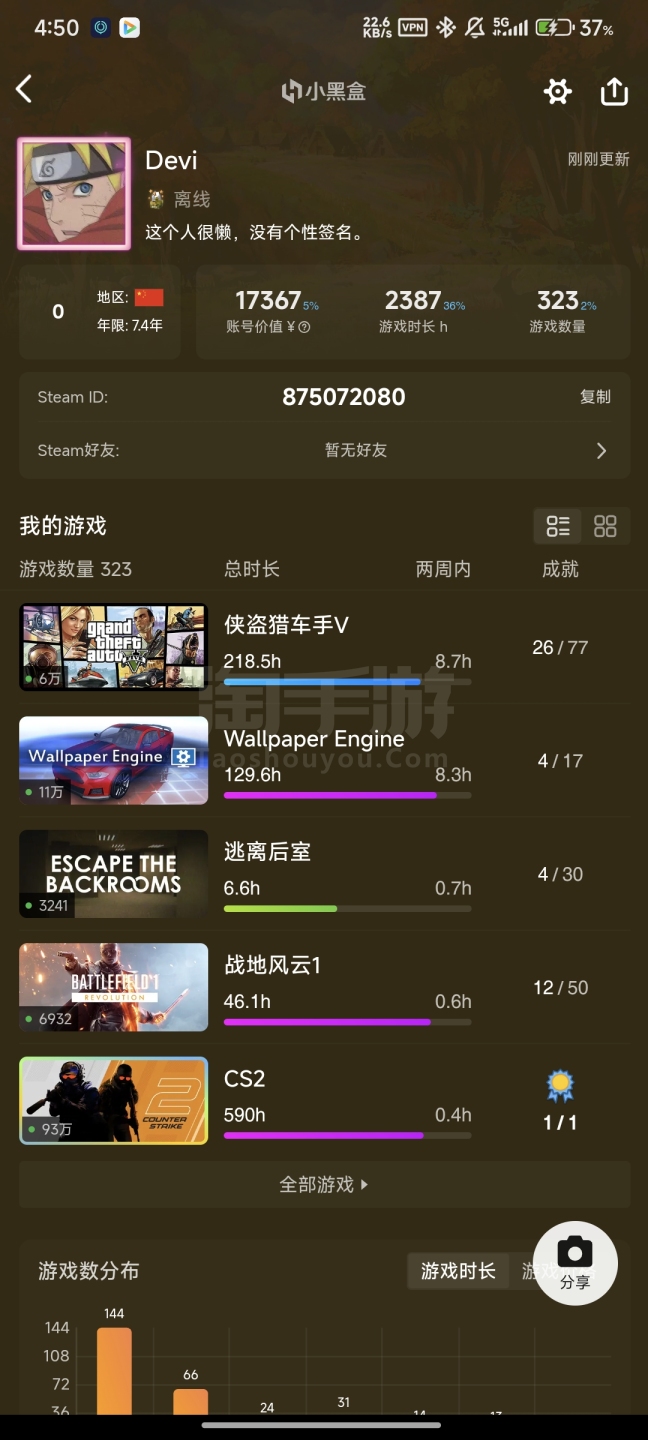Open the Steam好友 row chevron

(601, 451)
